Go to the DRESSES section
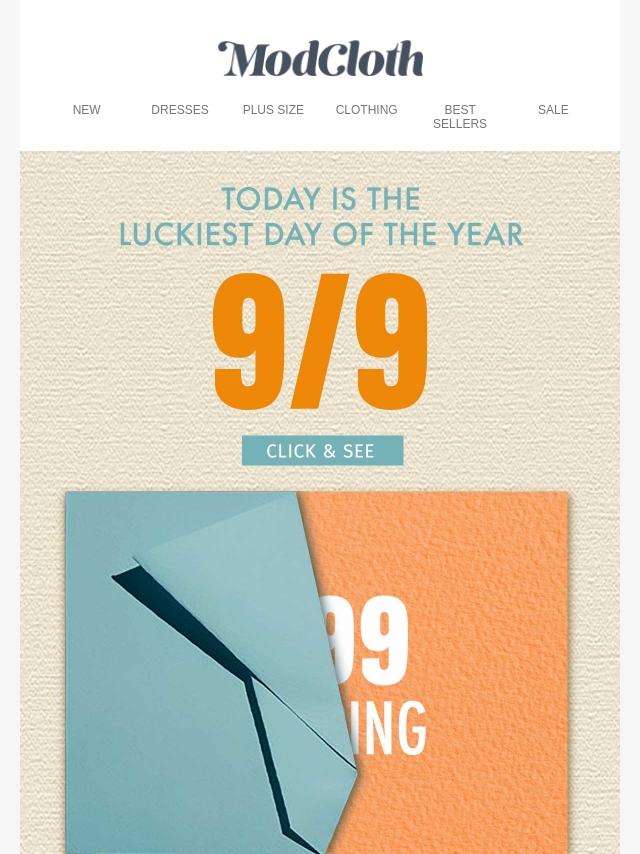Screen dimensions: 640x854 click(x=180, y=110)
